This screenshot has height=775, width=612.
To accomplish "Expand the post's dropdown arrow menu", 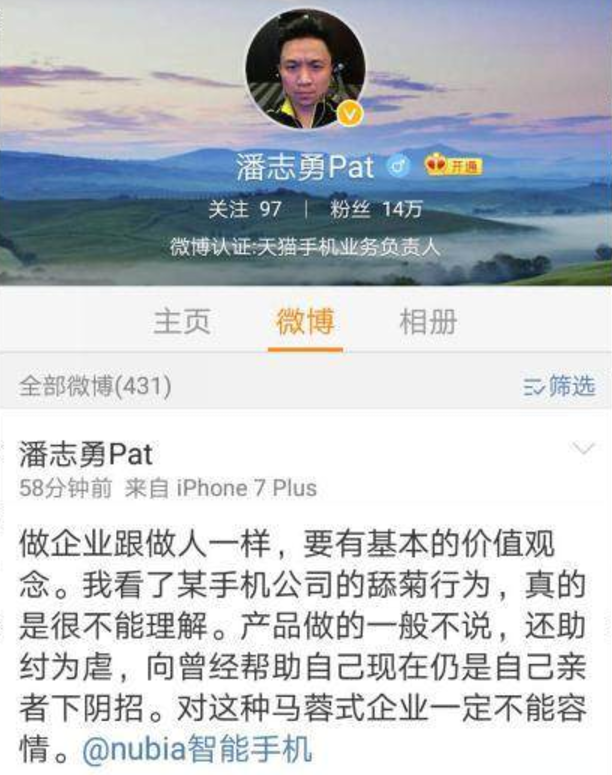I will [x=582, y=451].
